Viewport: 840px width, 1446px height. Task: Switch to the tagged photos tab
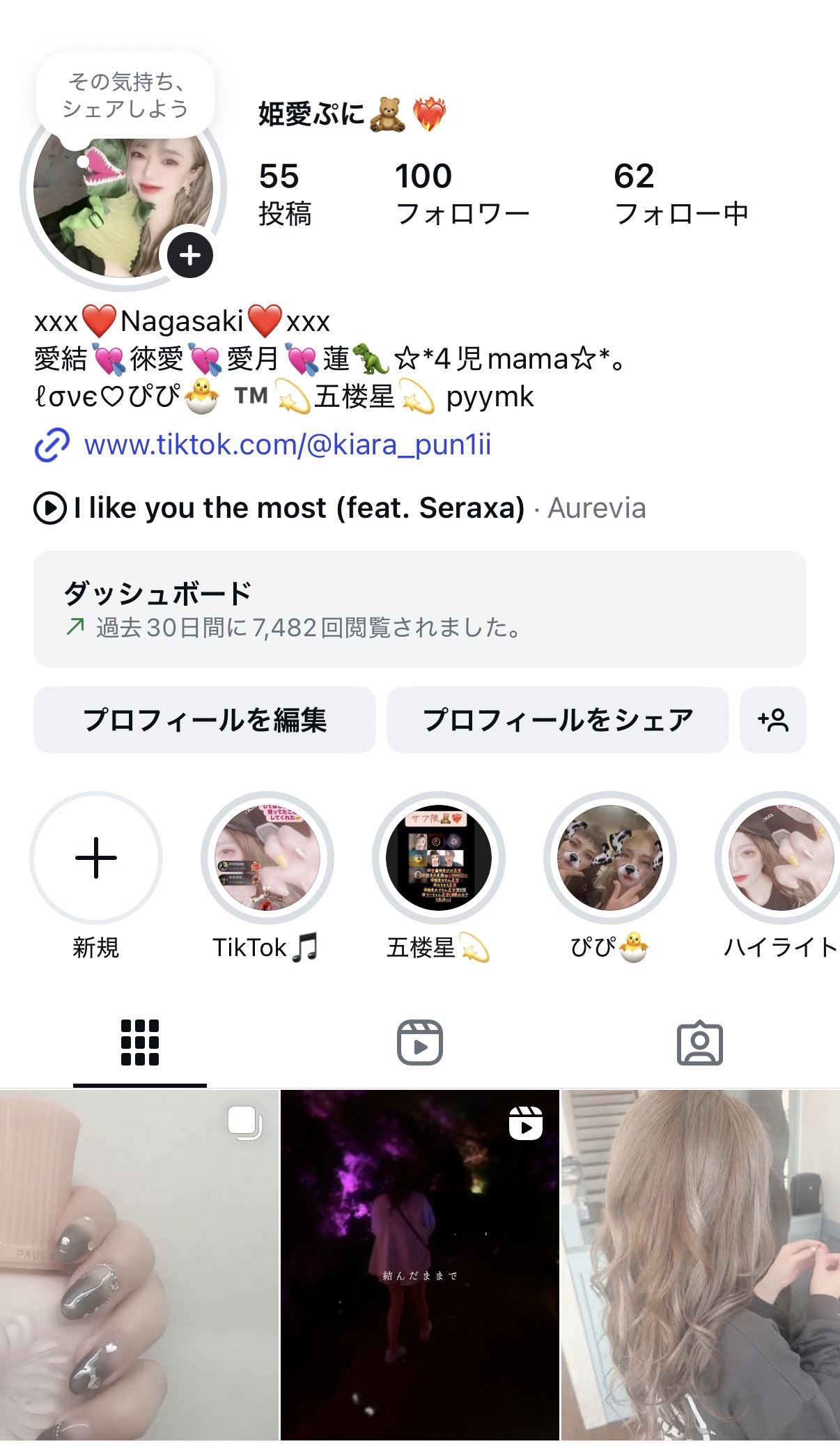point(699,1043)
